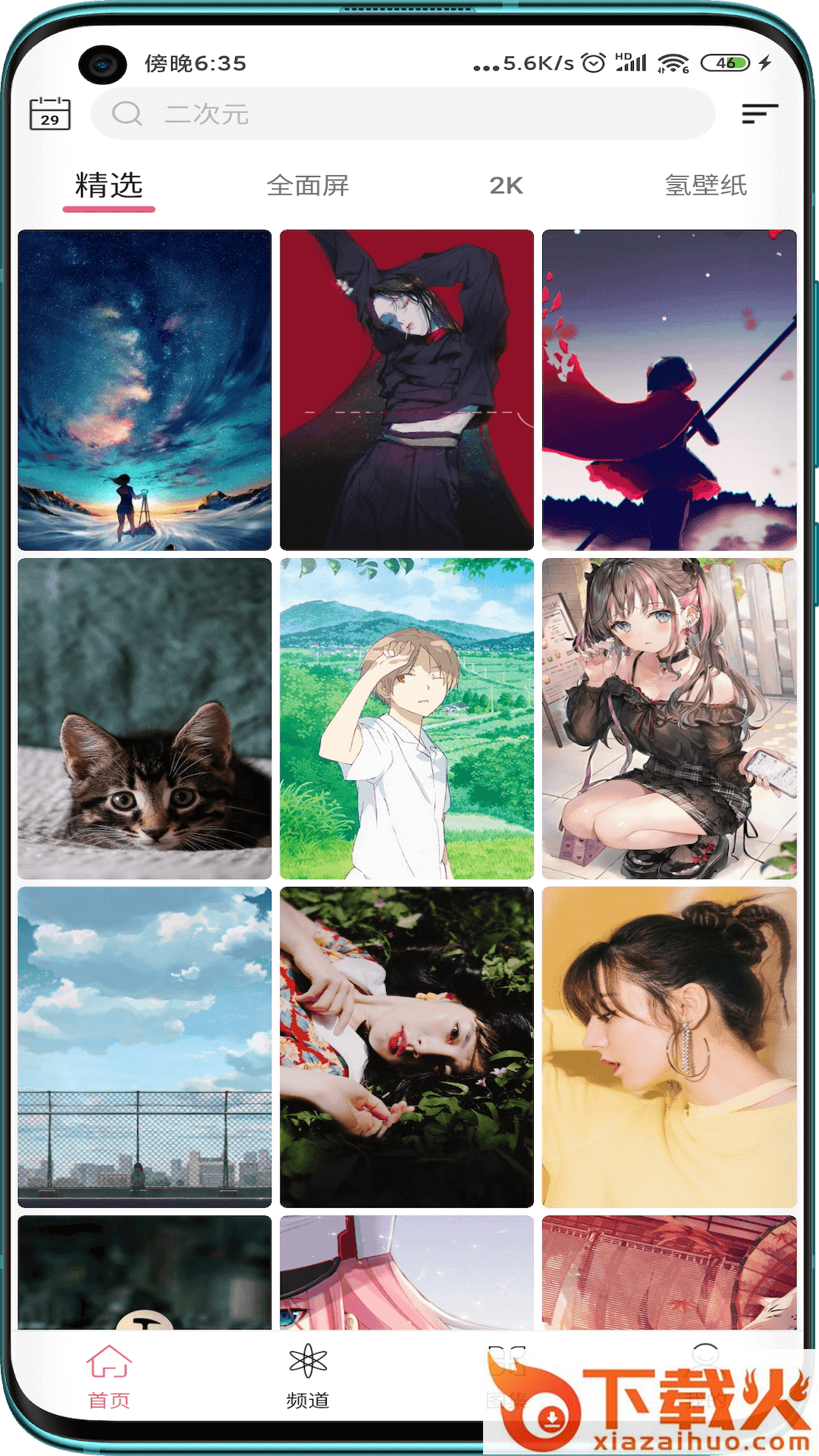This screenshot has width=819, height=1456.
Task: Open the crouching anime girl with phone wallpaper
Action: click(x=669, y=718)
